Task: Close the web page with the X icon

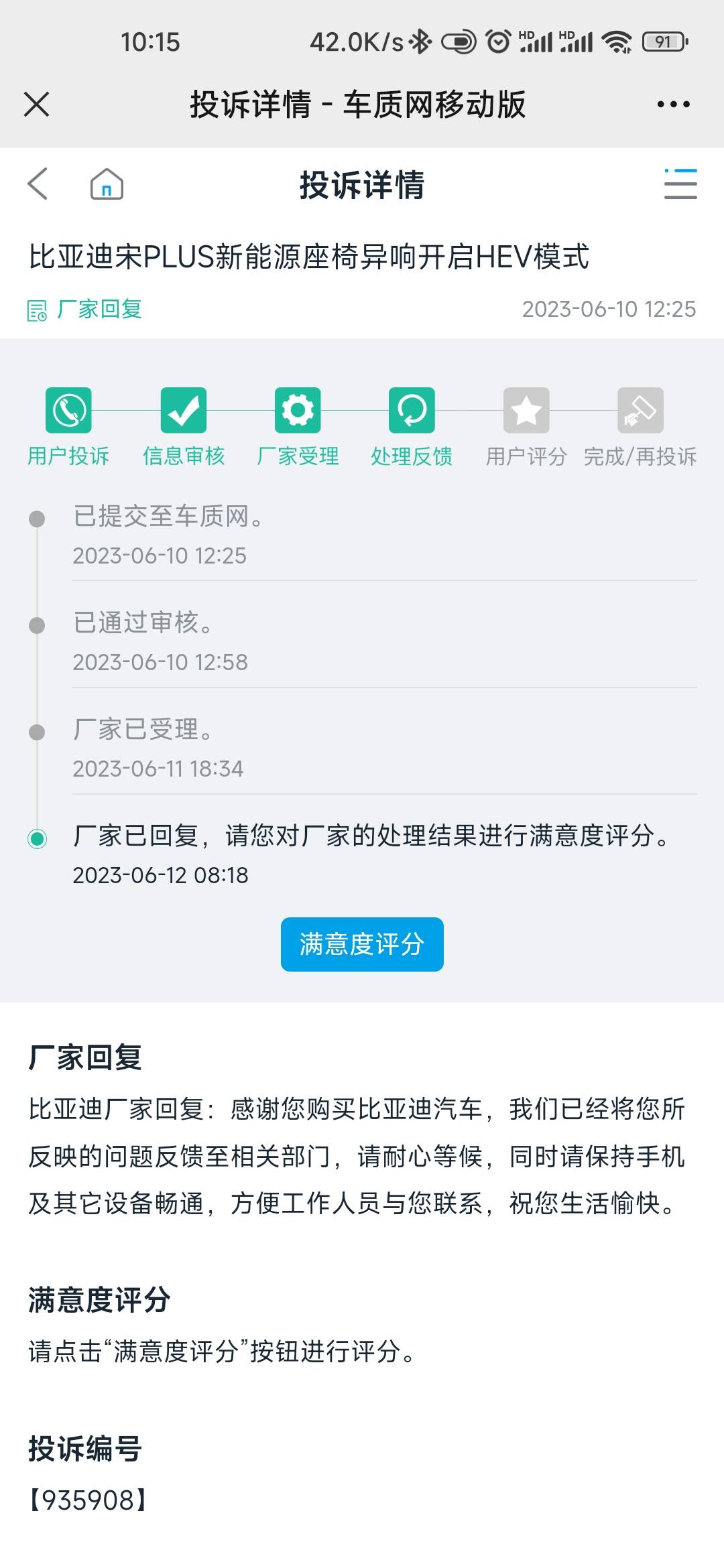Action: coord(36,105)
